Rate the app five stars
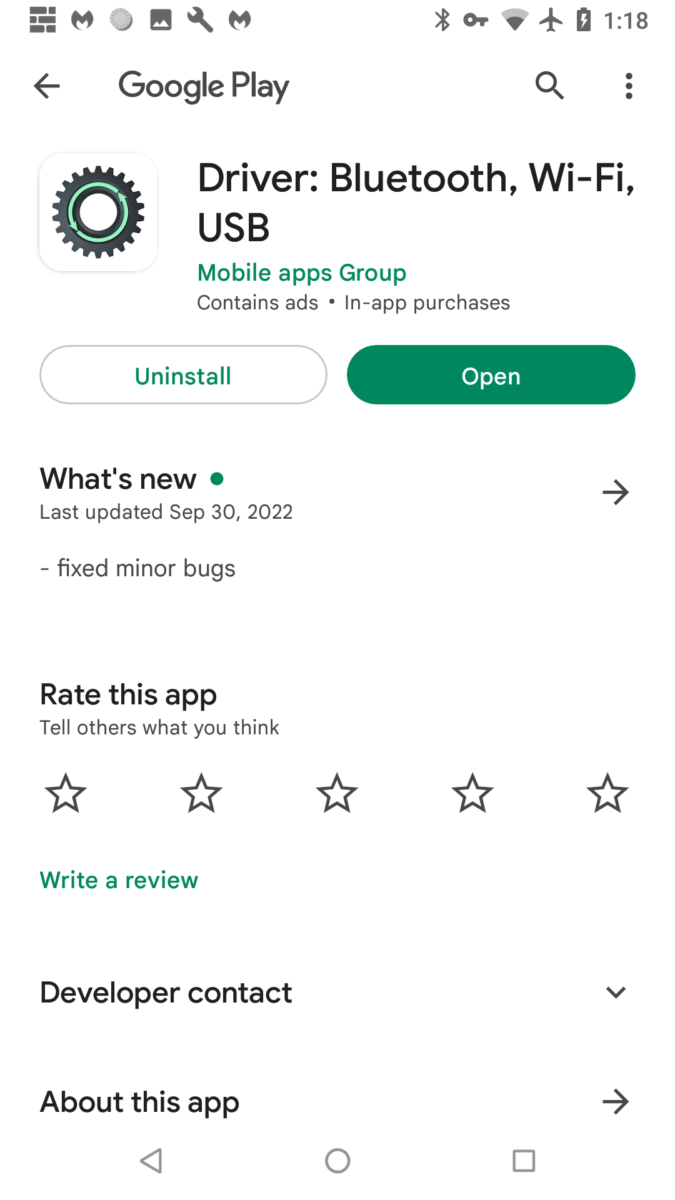 point(607,795)
